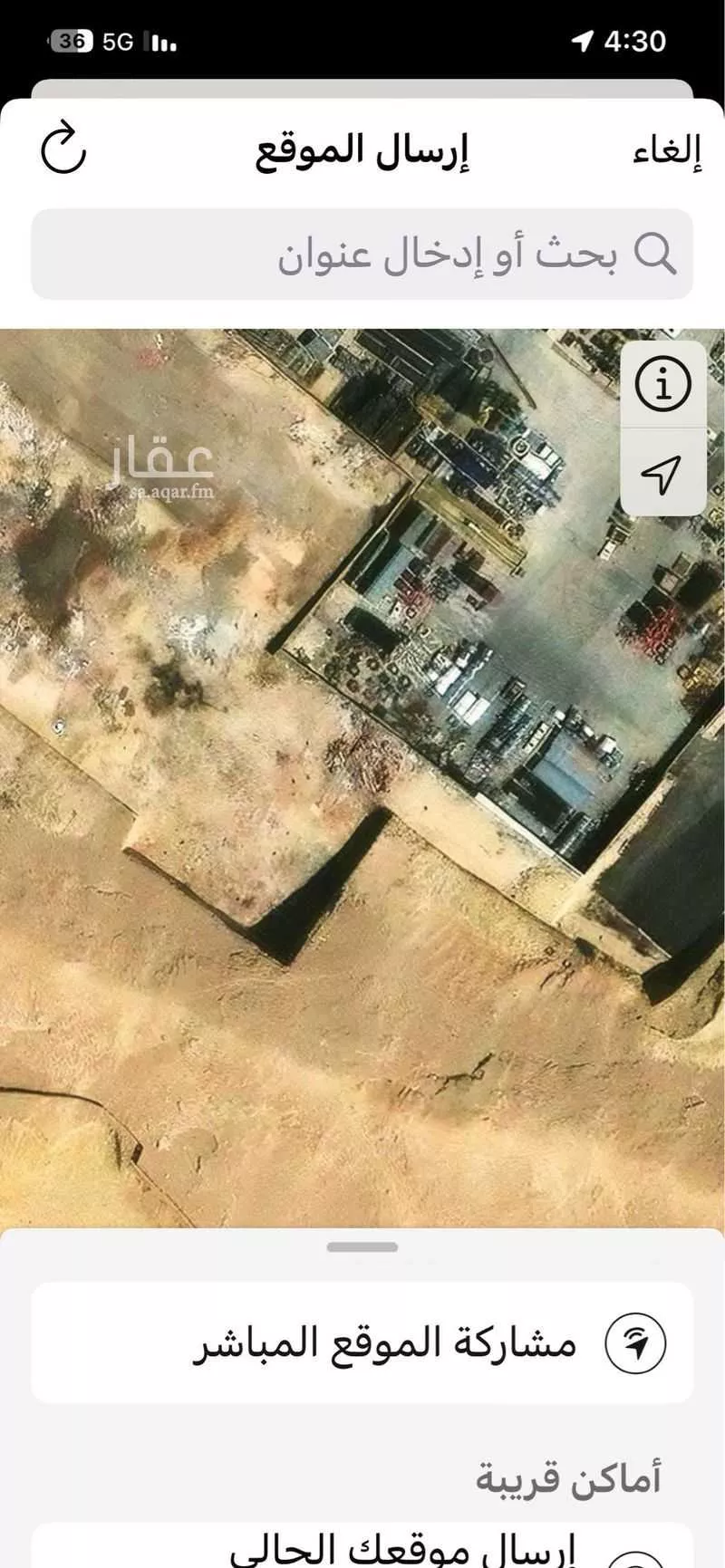This screenshot has width=725, height=1568.
Task: Open map info options
Action: [663, 385]
